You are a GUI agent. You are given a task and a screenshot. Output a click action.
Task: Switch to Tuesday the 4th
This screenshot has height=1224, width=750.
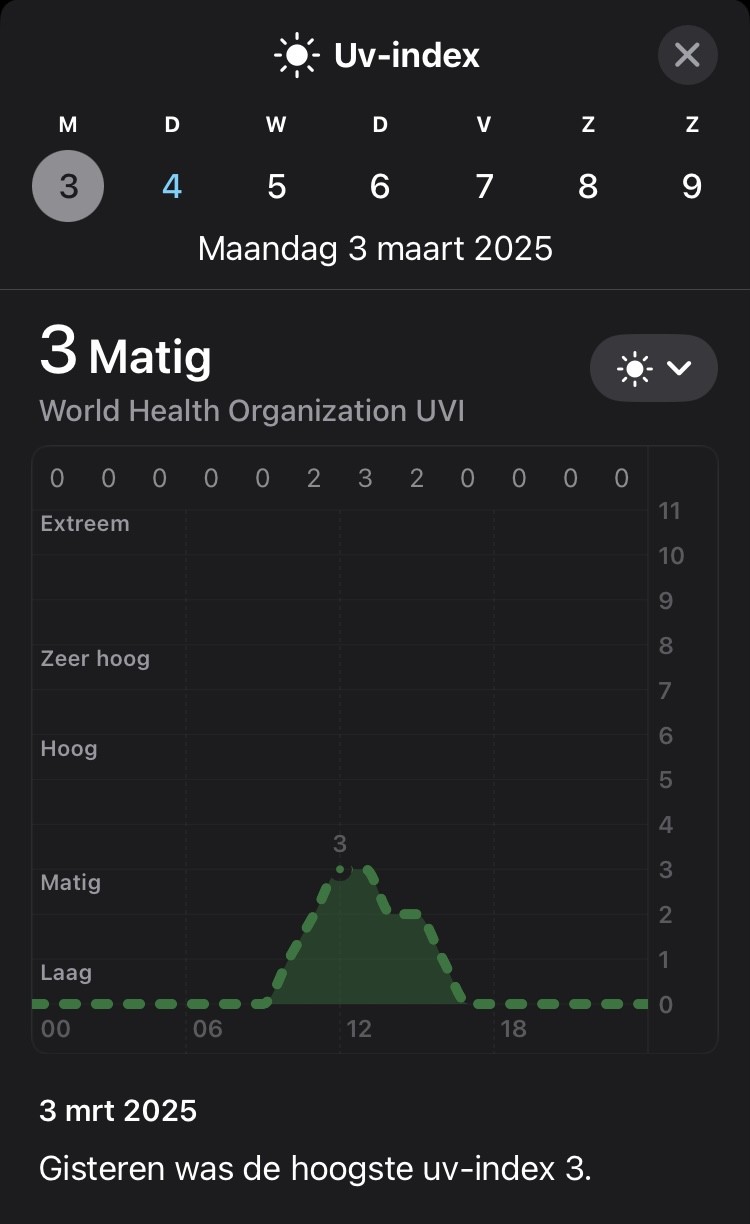coord(172,186)
